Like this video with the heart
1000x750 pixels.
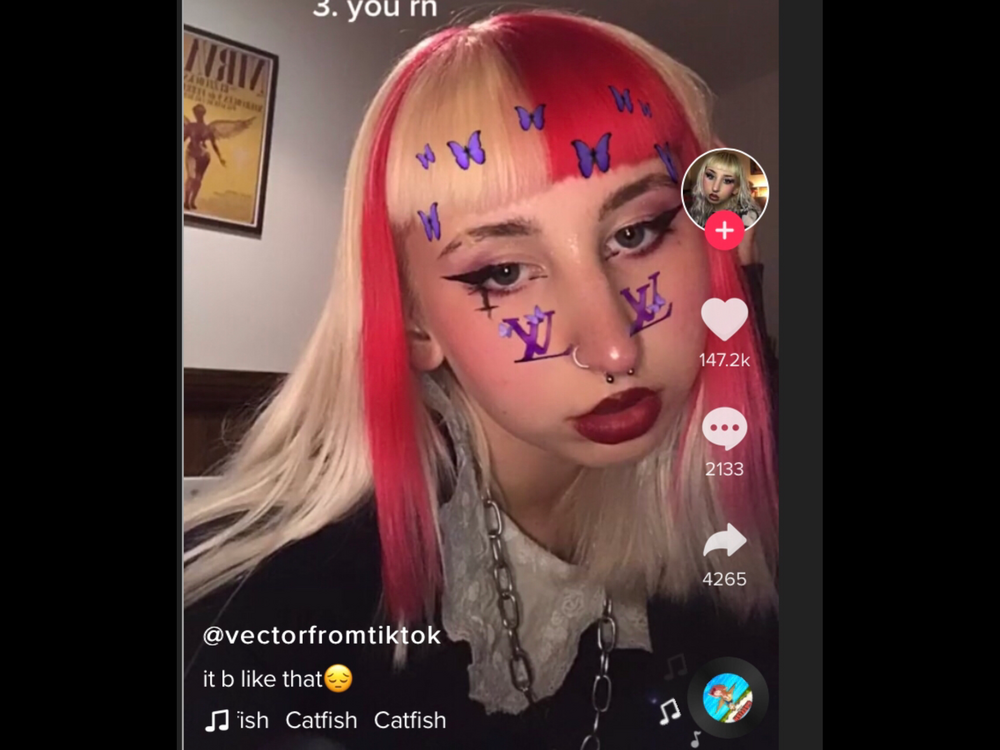tap(724, 320)
